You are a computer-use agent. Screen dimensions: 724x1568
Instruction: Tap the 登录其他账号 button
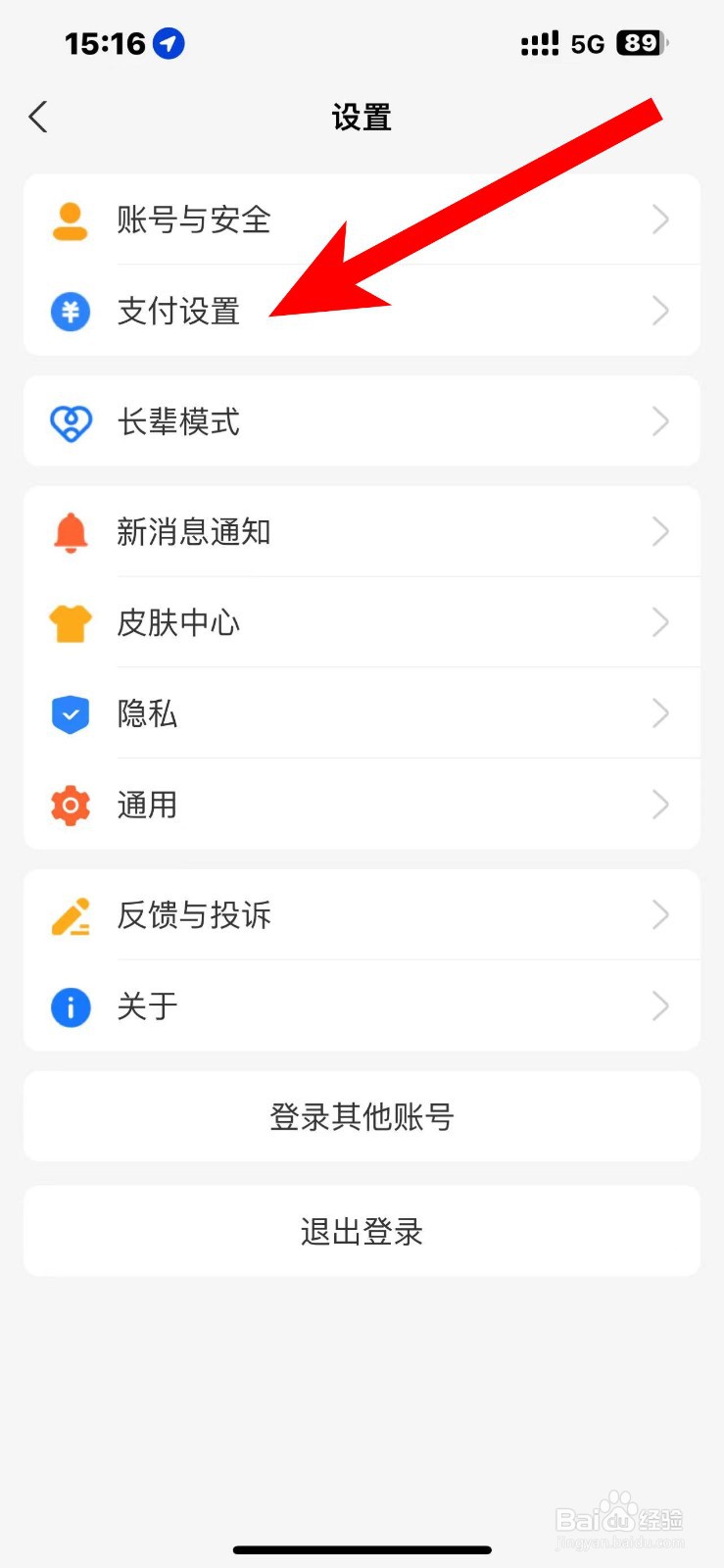(362, 1116)
